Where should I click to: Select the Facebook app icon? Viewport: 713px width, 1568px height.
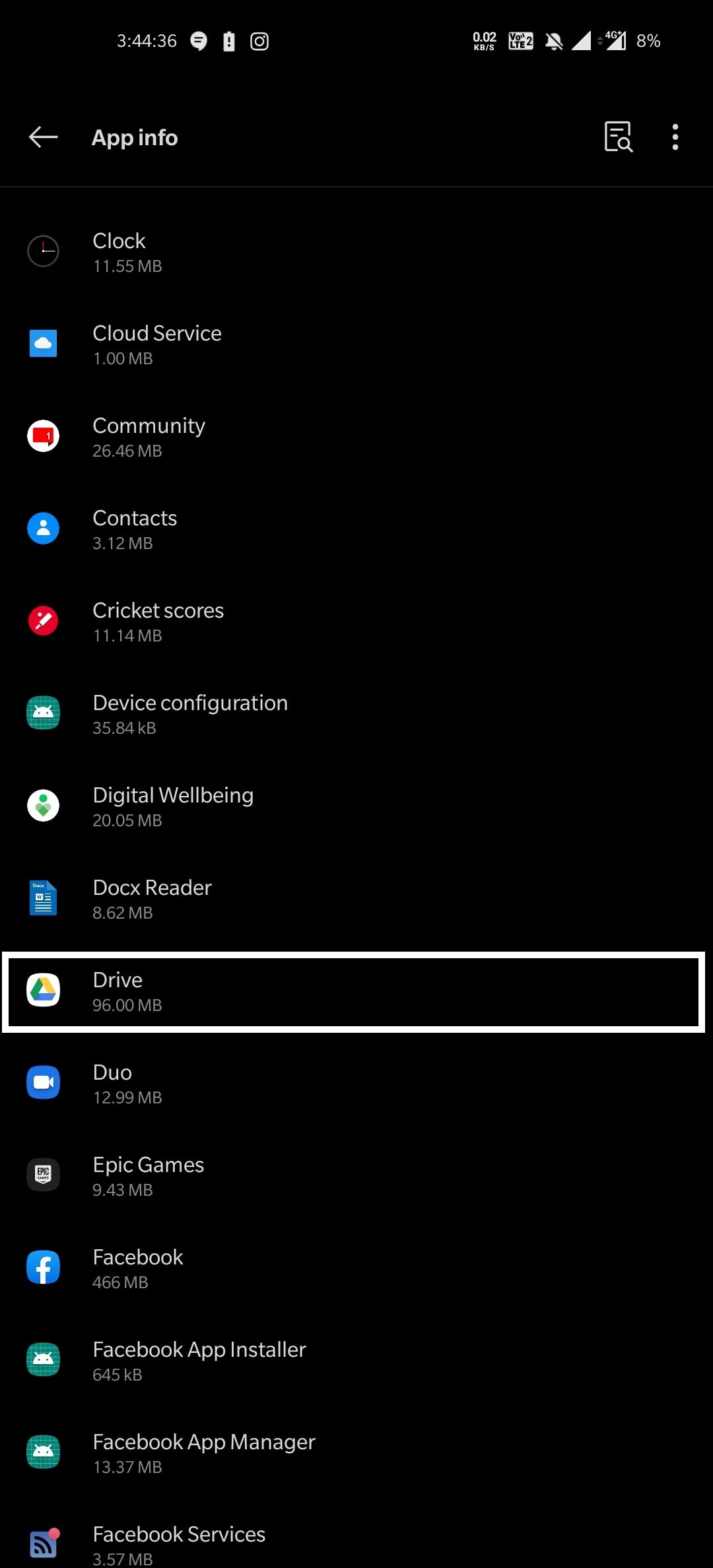[x=43, y=1267]
